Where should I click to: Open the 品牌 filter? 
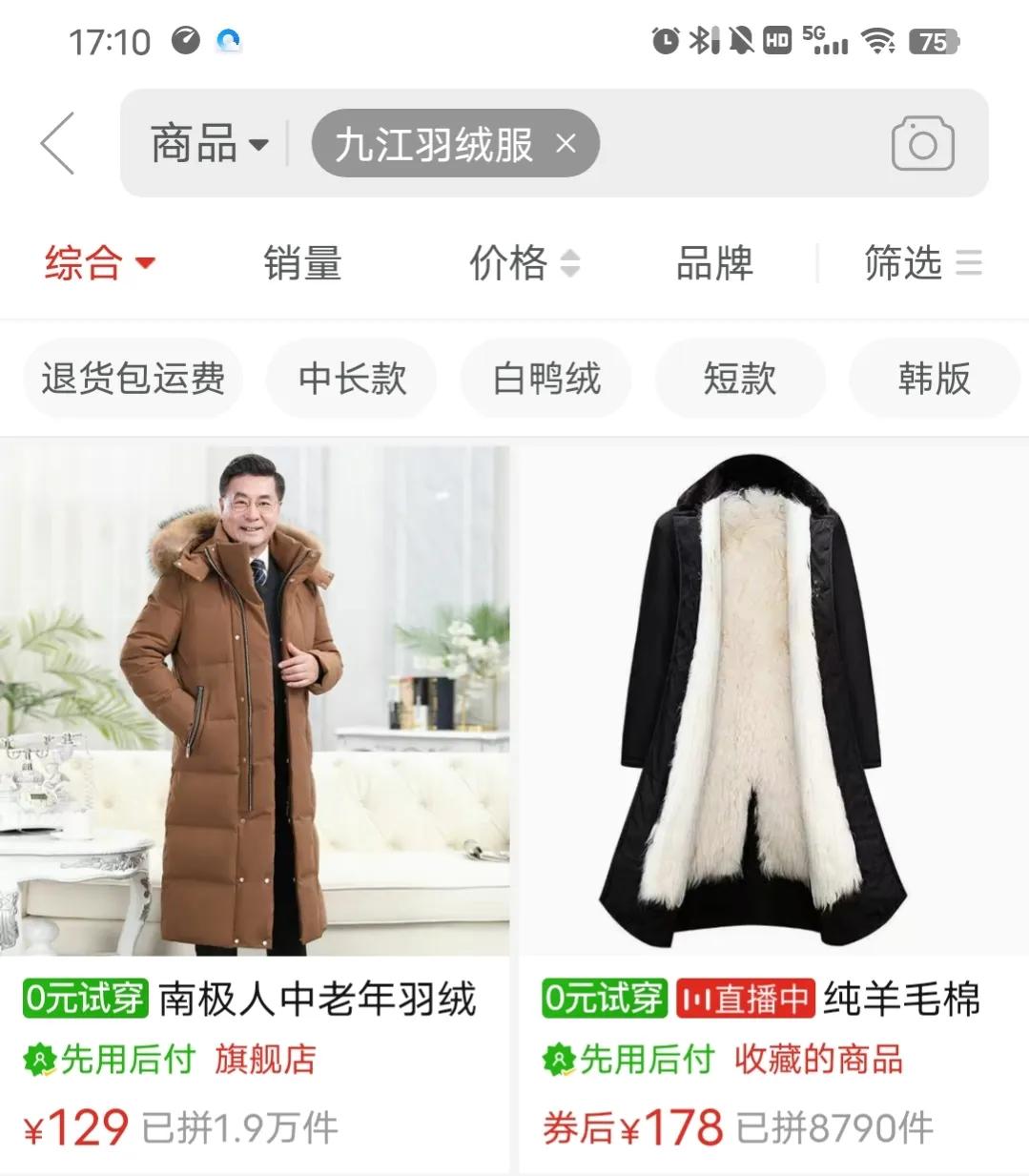[x=714, y=263]
